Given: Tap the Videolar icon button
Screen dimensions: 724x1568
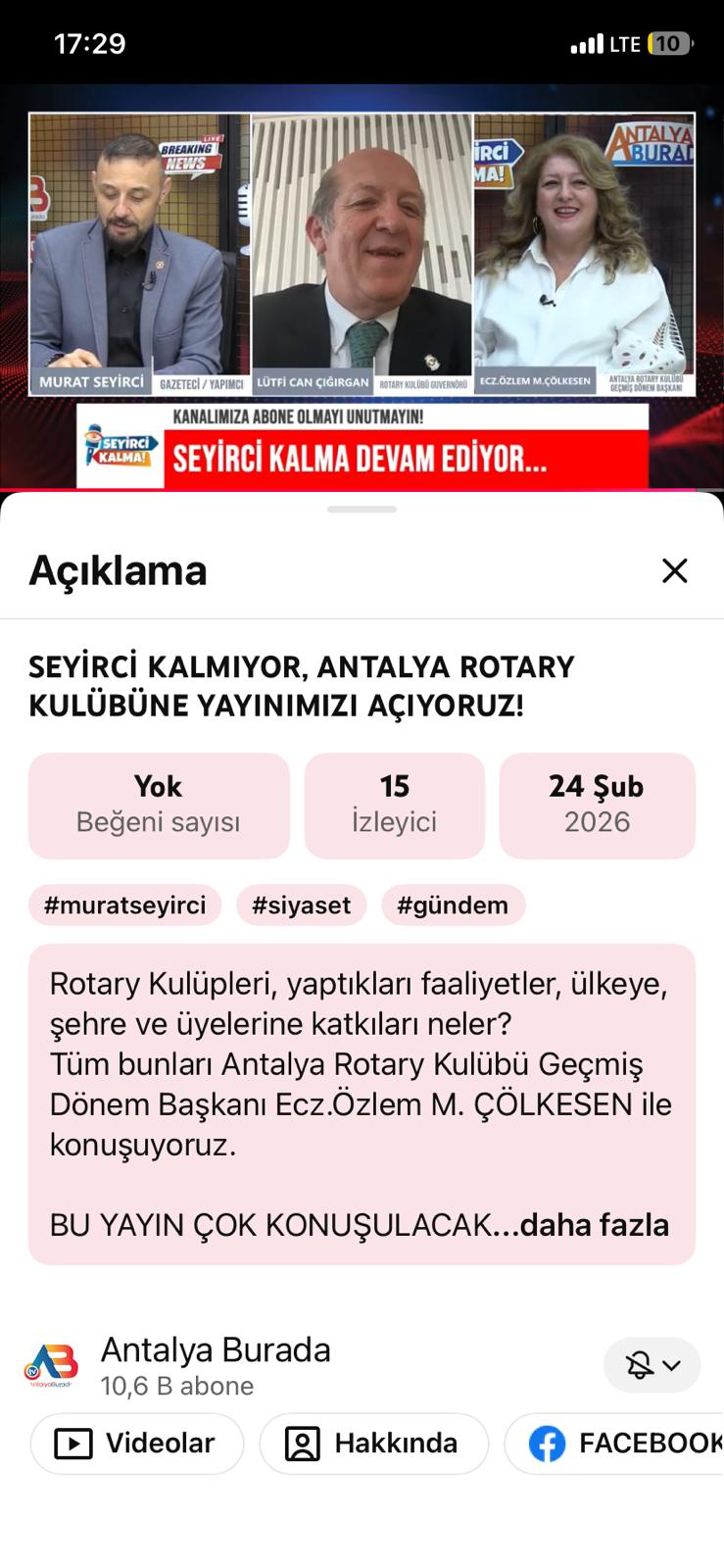Looking at the screenshot, I should [x=73, y=1444].
